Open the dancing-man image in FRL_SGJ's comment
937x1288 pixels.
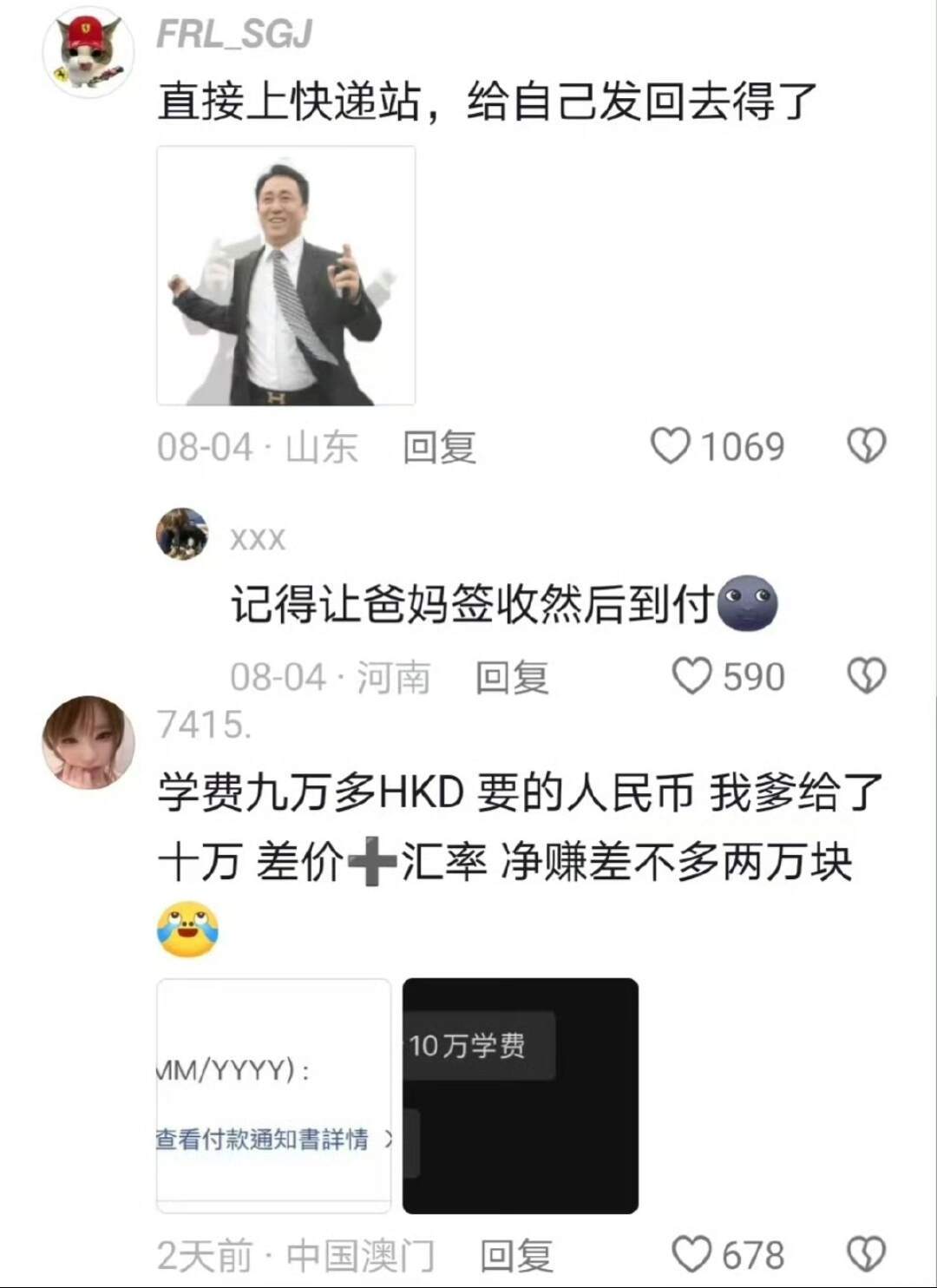[286, 275]
